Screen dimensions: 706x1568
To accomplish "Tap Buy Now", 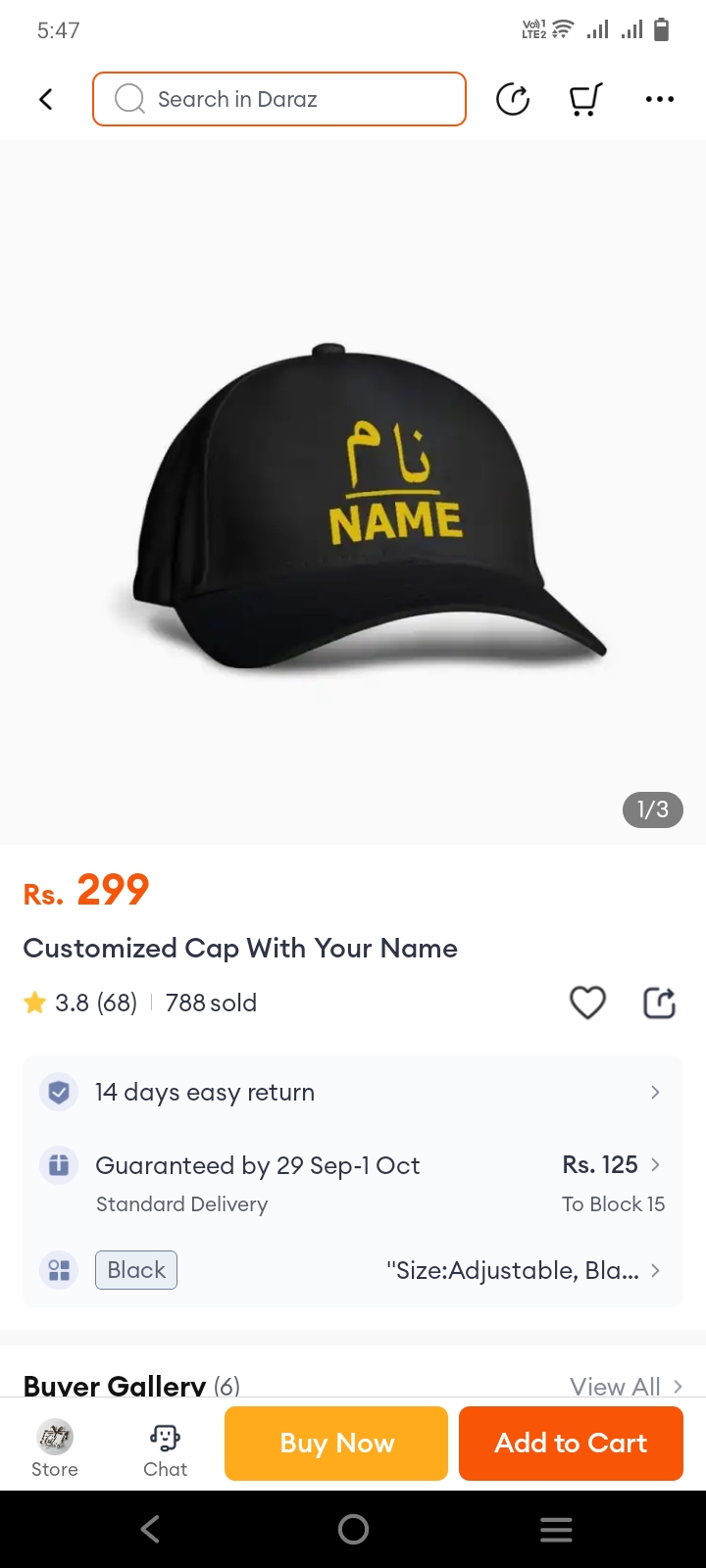I will (336, 1443).
